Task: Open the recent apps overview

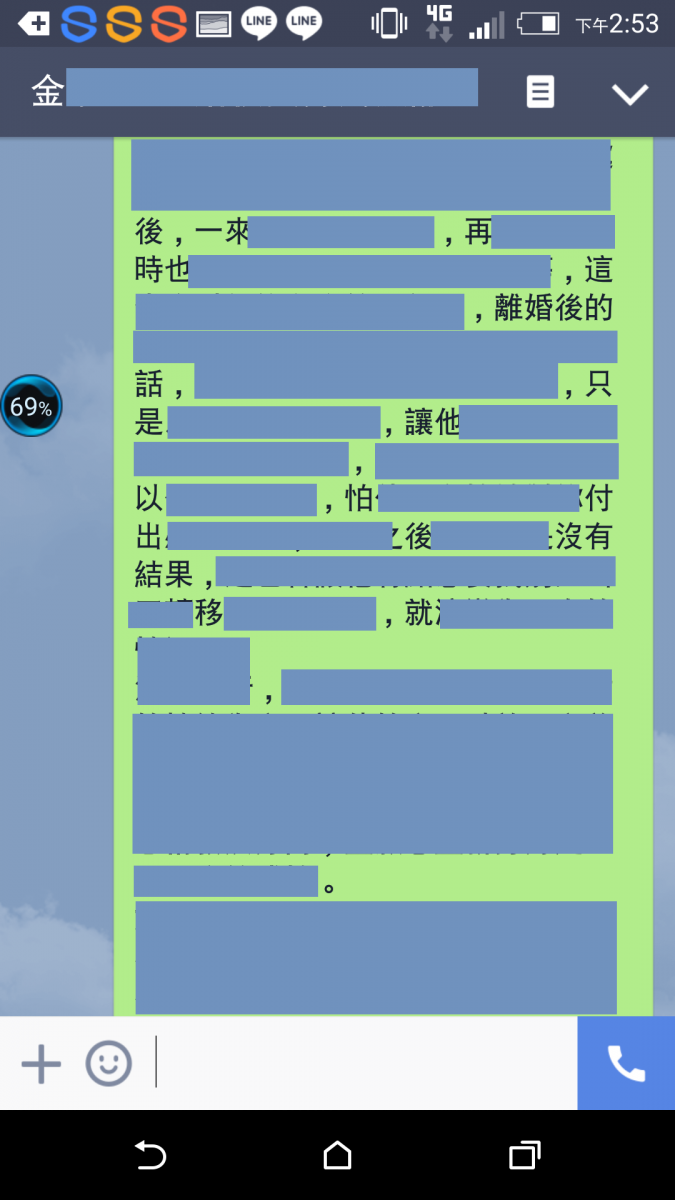Action: click(524, 1156)
